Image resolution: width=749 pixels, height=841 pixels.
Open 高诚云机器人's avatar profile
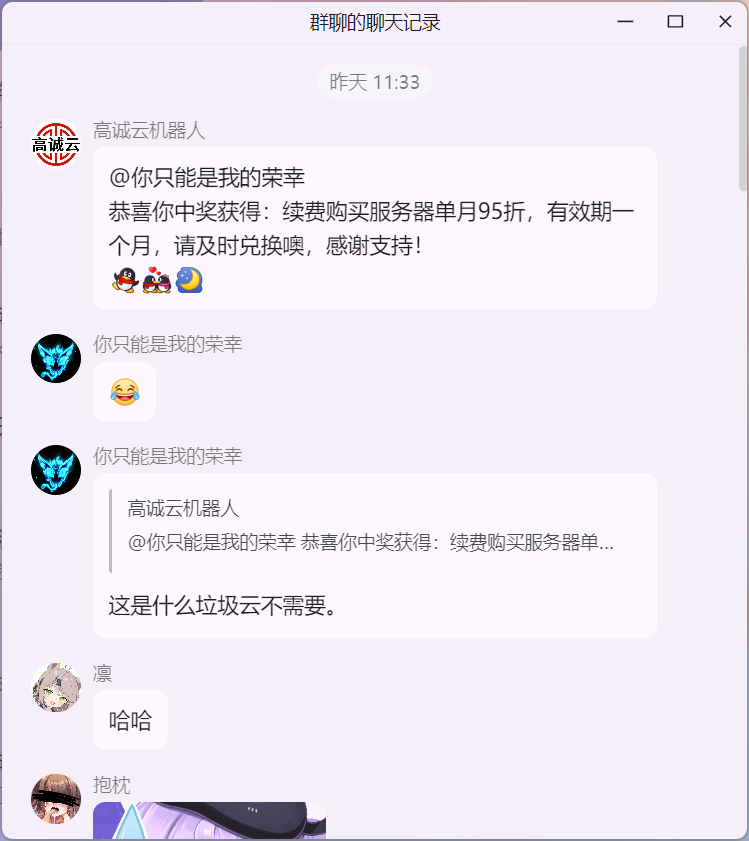(56, 145)
